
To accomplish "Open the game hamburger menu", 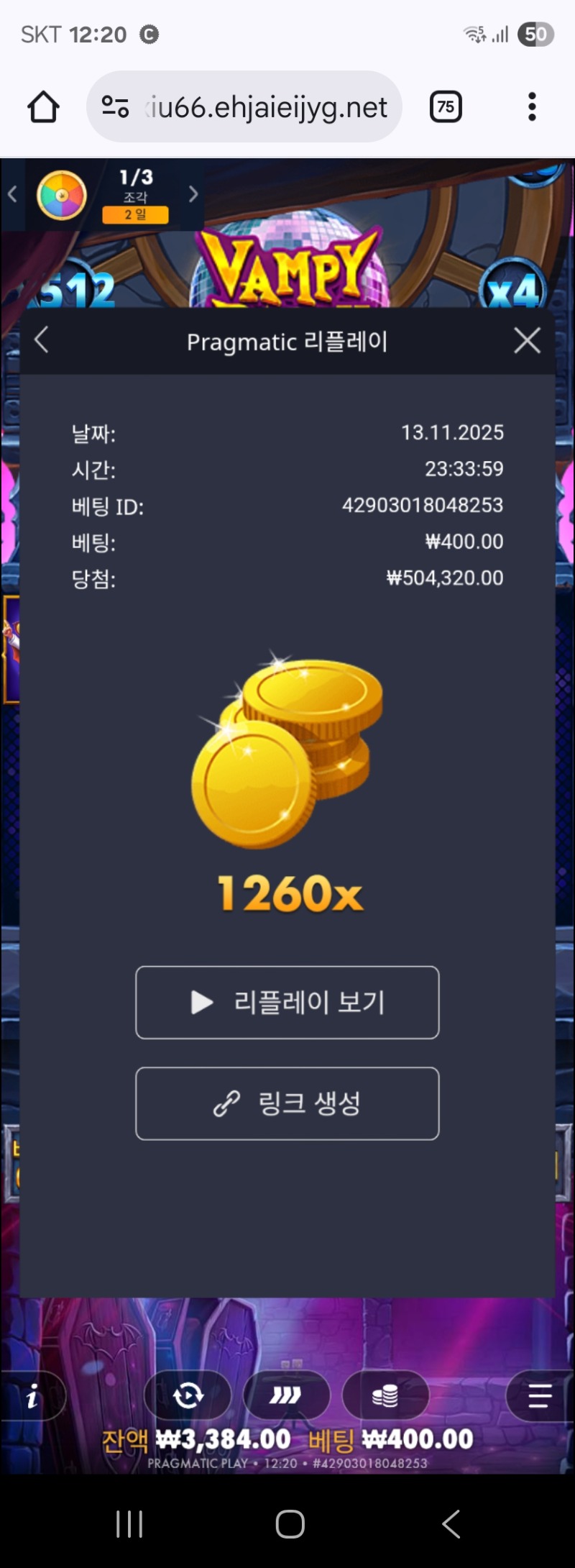I will pos(538,1395).
